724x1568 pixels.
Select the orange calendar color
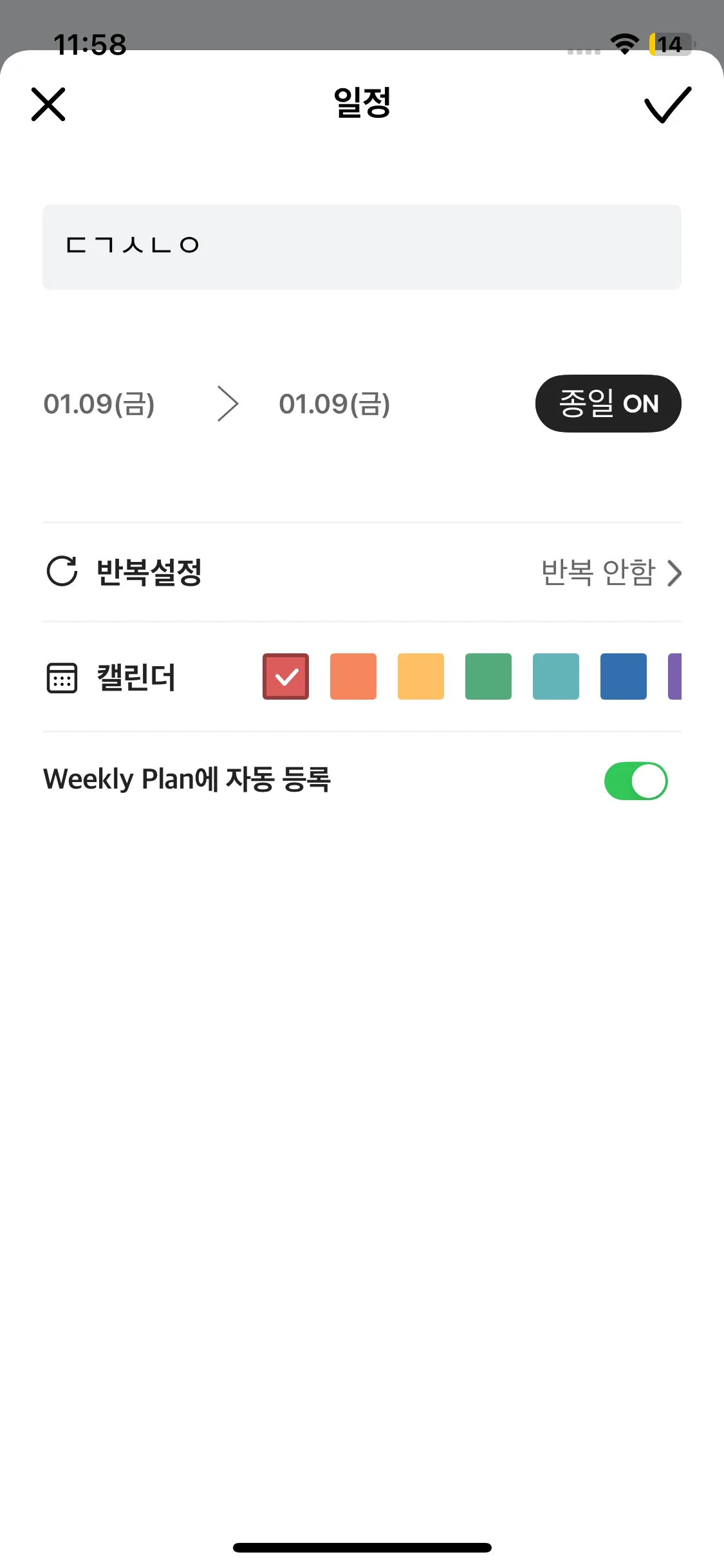pyautogui.click(x=353, y=677)
